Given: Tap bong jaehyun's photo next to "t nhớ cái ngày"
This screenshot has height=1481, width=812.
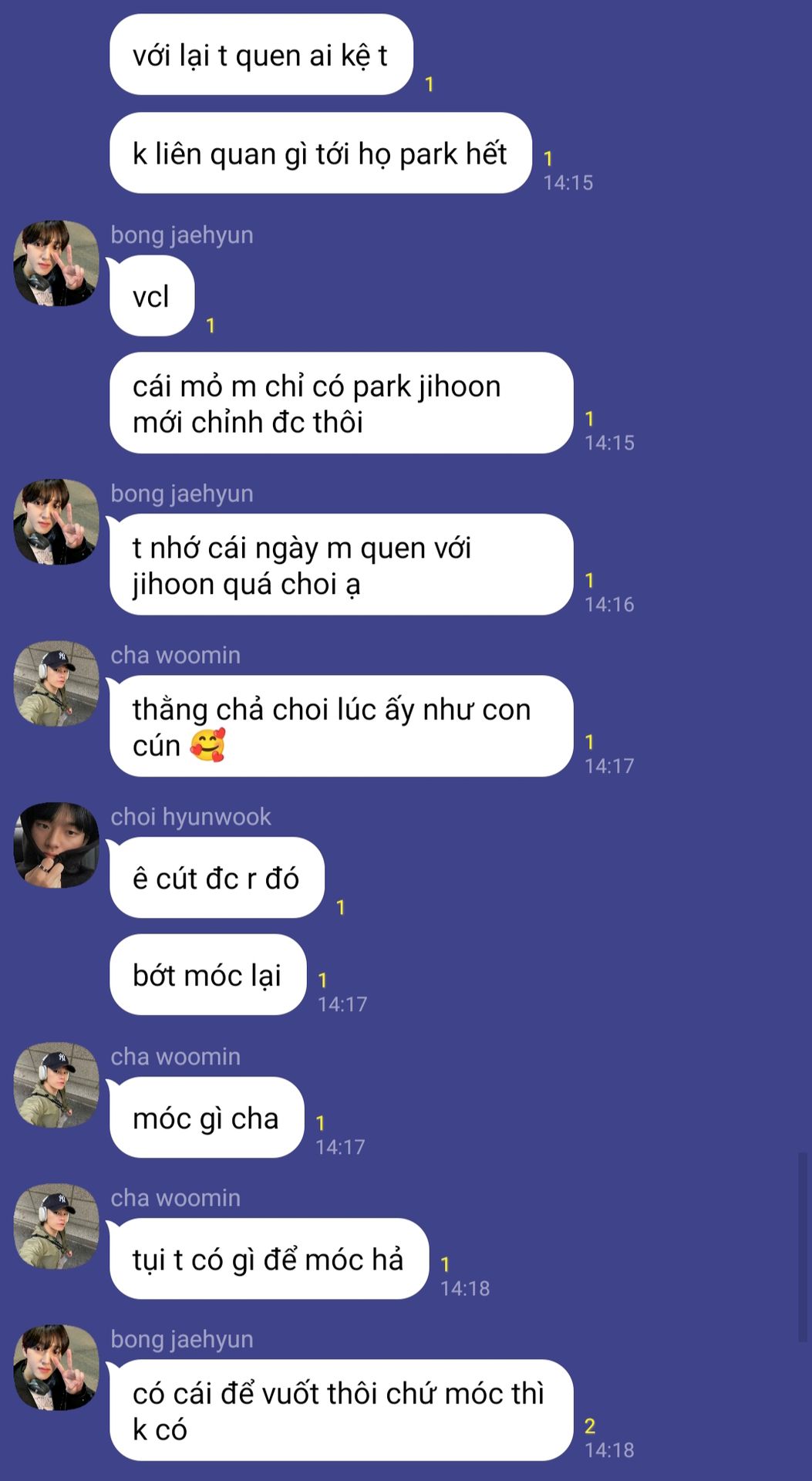Looking at the screenshot, I should point(56,521).
